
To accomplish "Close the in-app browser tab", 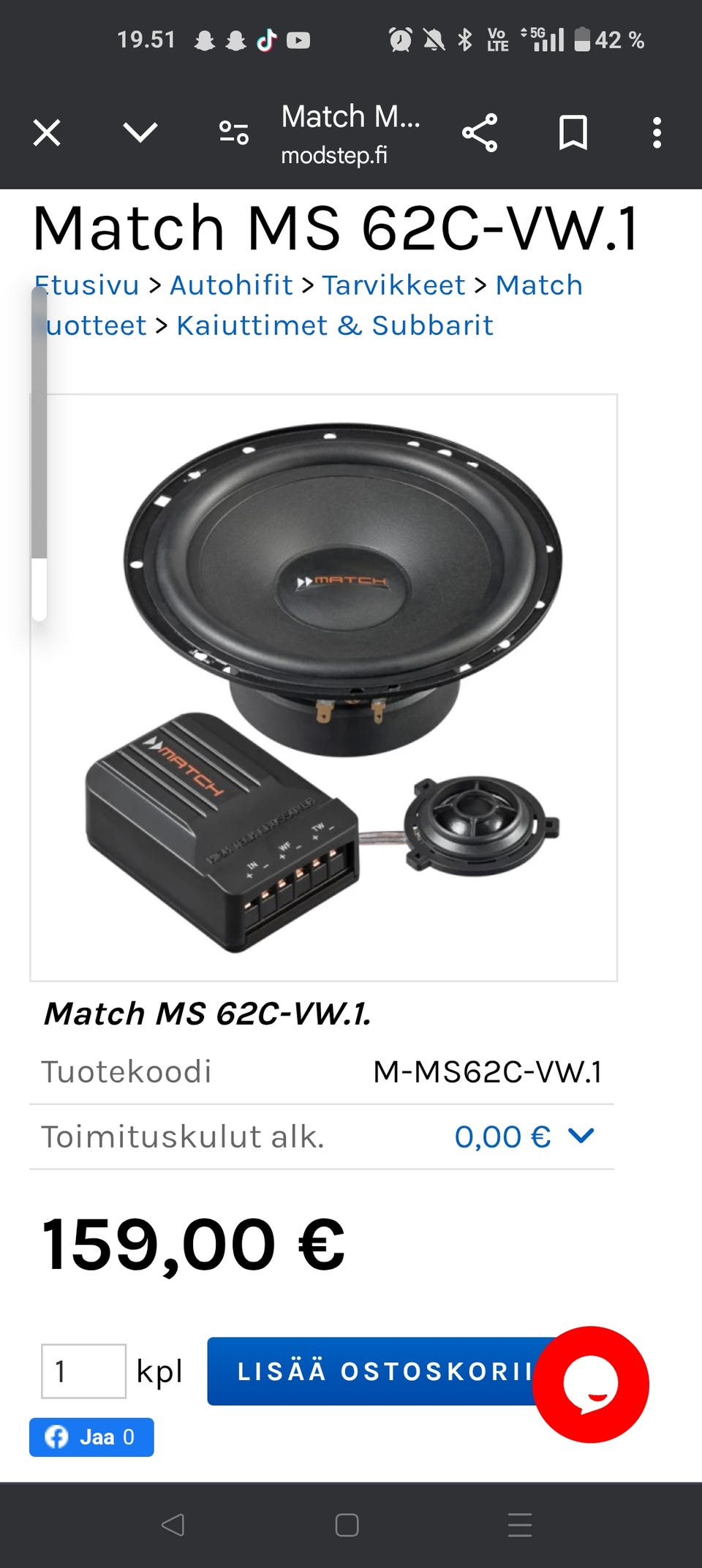I will coord(47,133).
